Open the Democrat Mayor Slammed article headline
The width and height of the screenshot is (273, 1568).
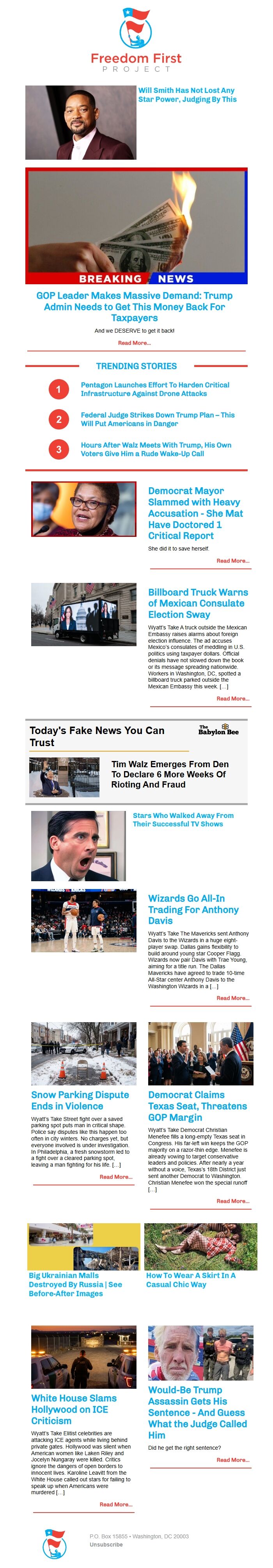pyautogui.click(x=195, y=513)
